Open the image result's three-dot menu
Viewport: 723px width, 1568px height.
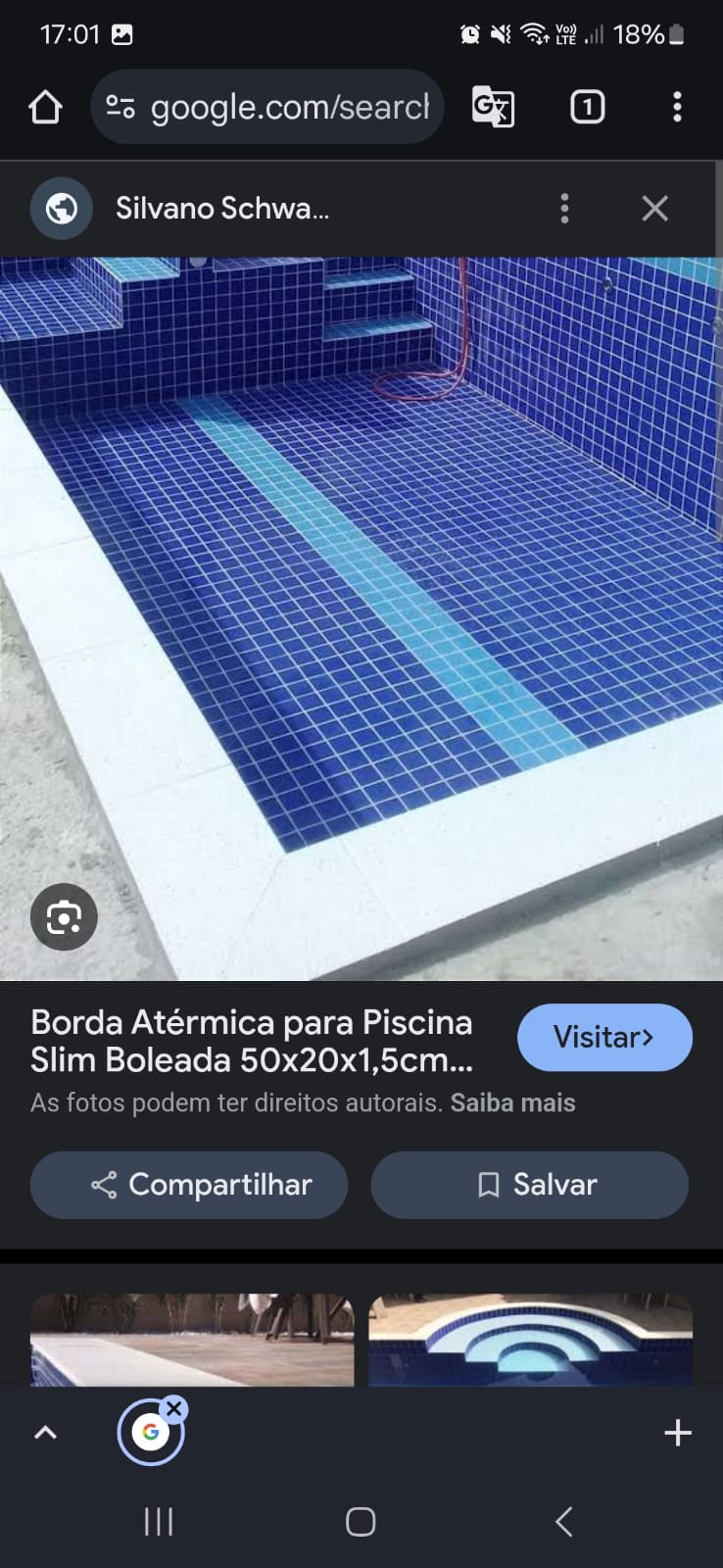click(564, 208)
